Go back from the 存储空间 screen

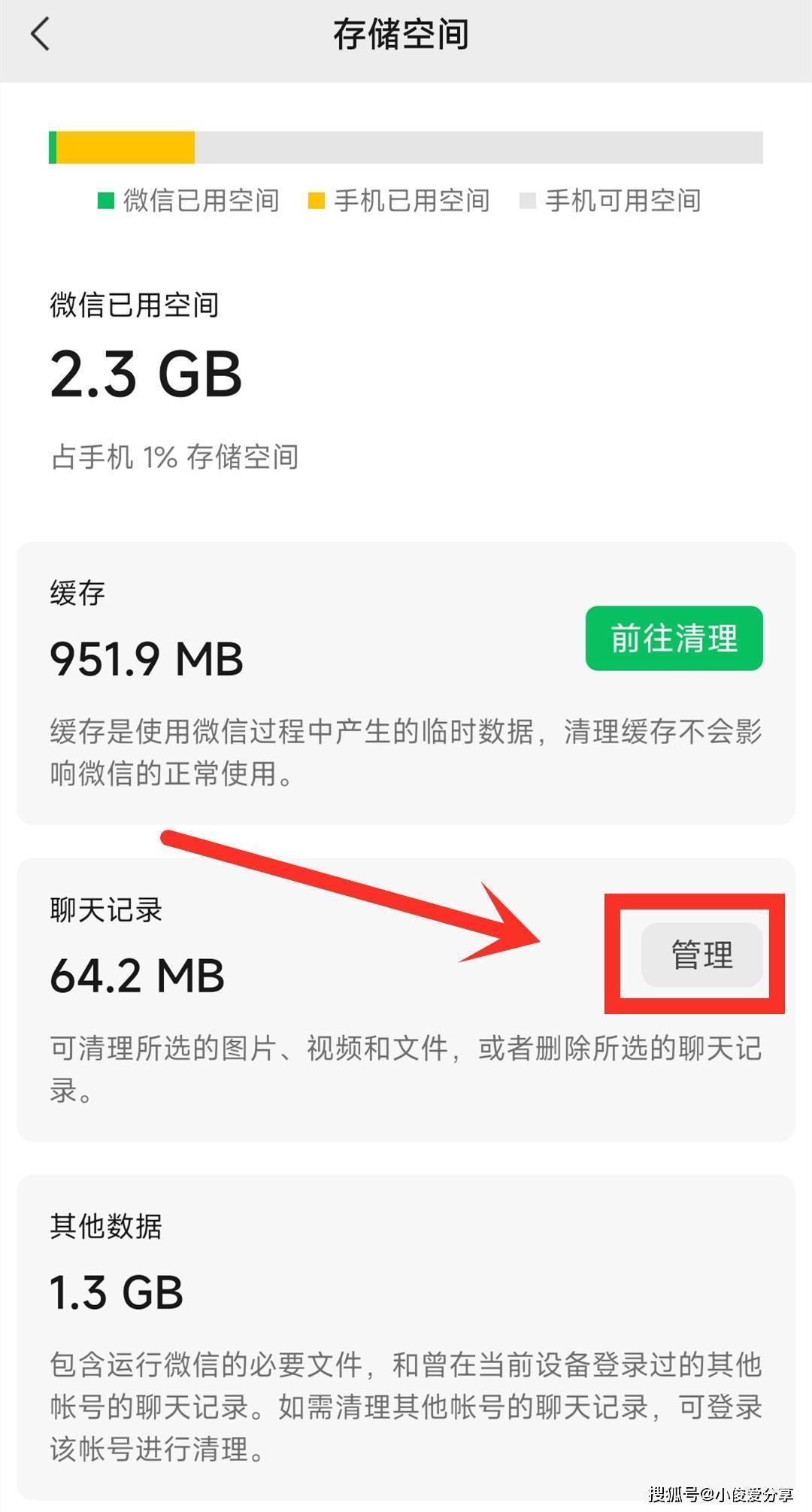[41, 35]
